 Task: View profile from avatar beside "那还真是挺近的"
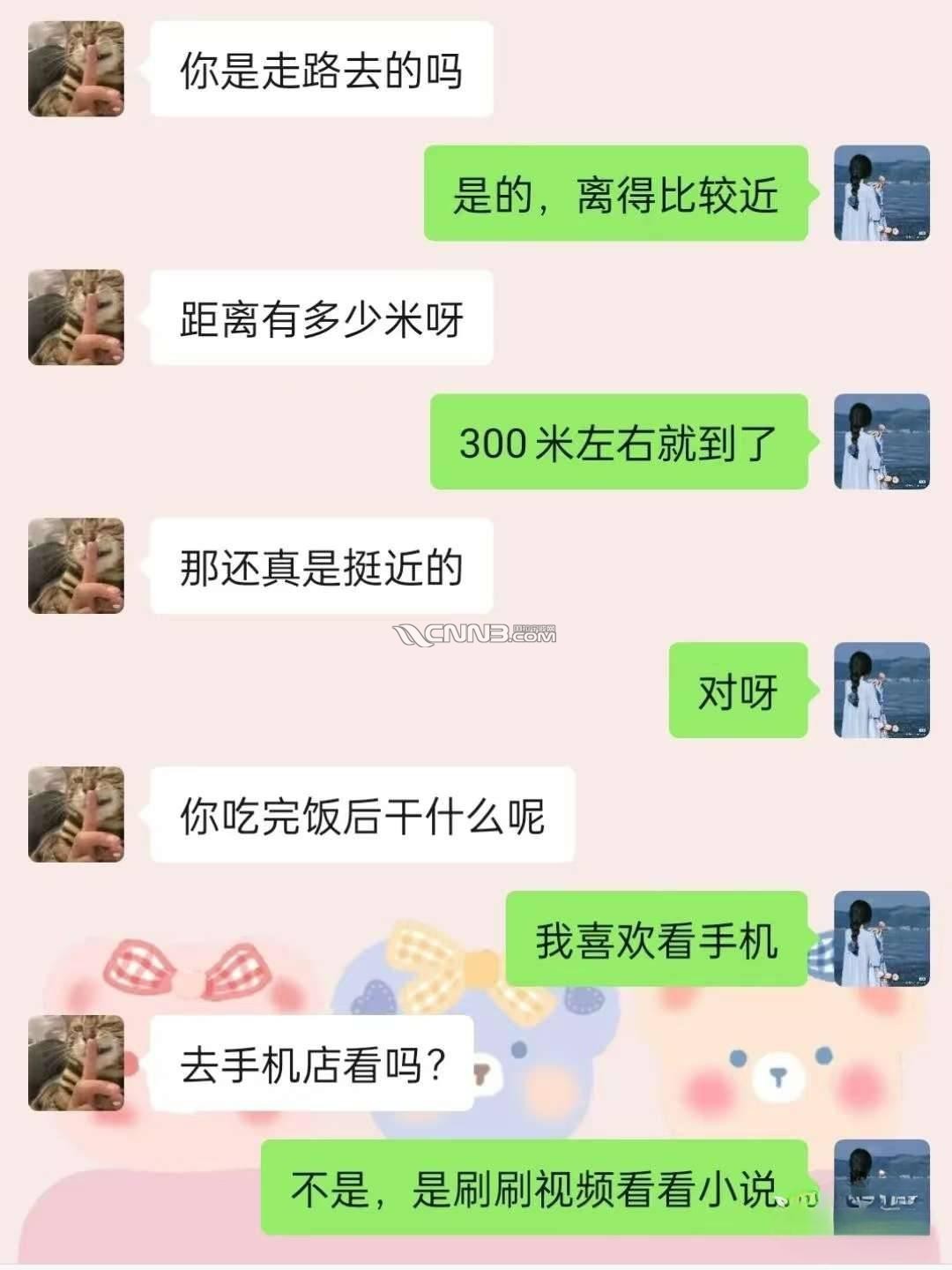click(x=77, y=566)
